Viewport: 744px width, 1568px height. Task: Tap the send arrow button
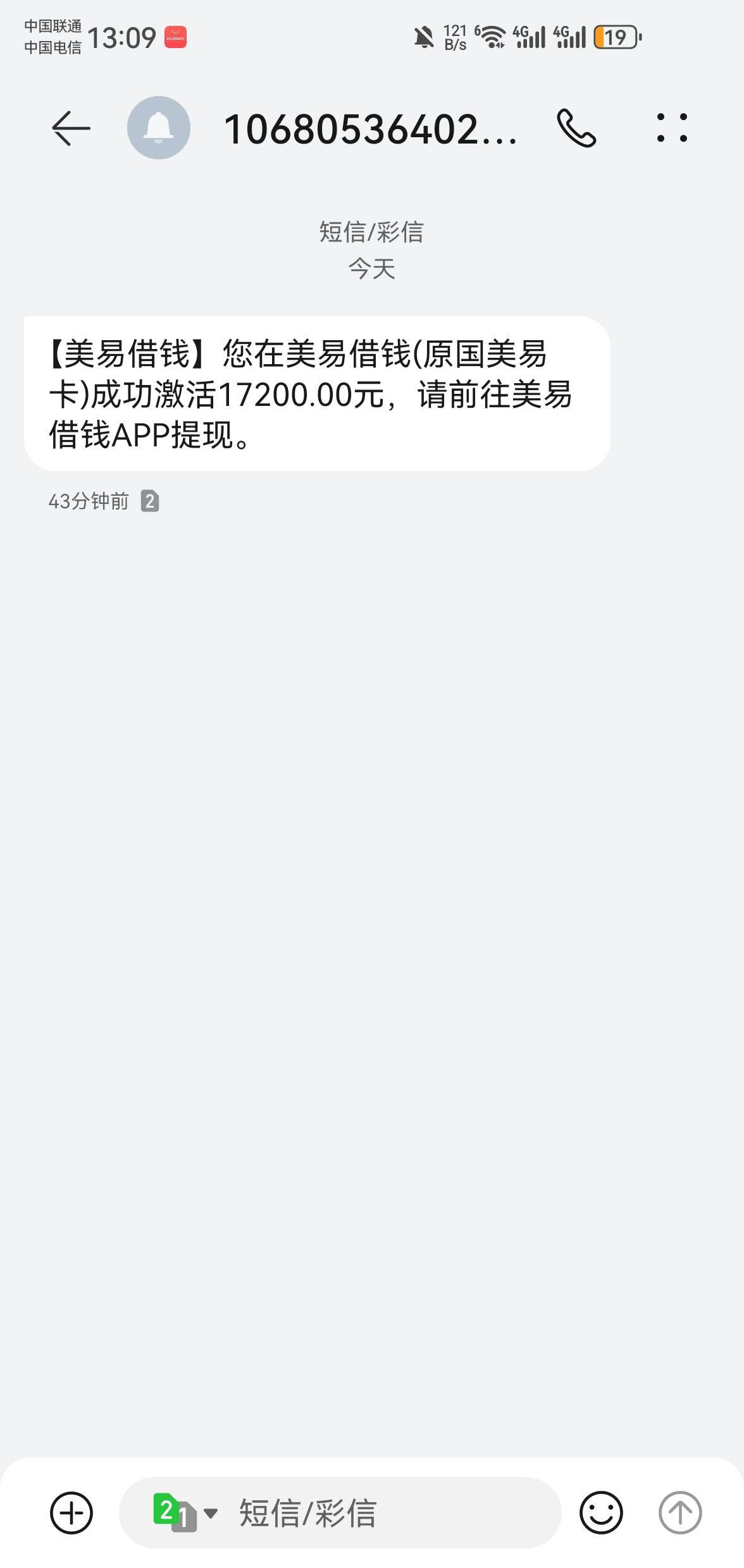pos(680,1513)
